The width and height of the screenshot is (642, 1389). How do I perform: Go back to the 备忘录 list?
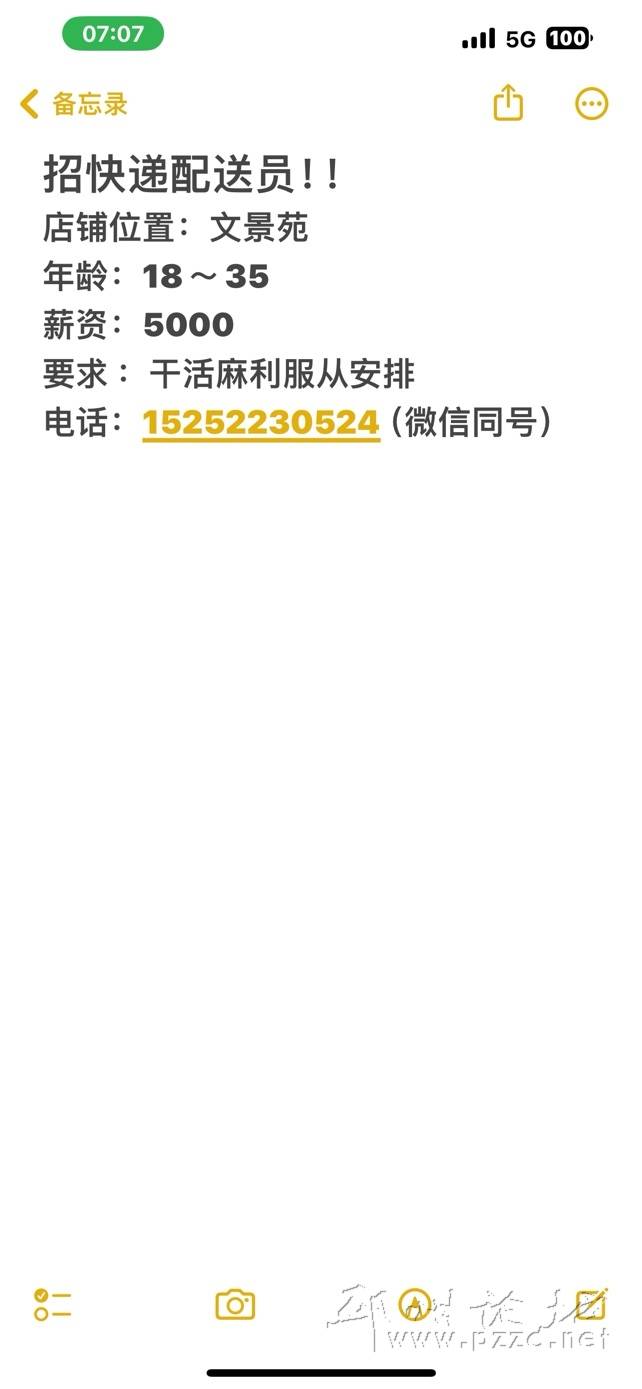pos(74,104)
